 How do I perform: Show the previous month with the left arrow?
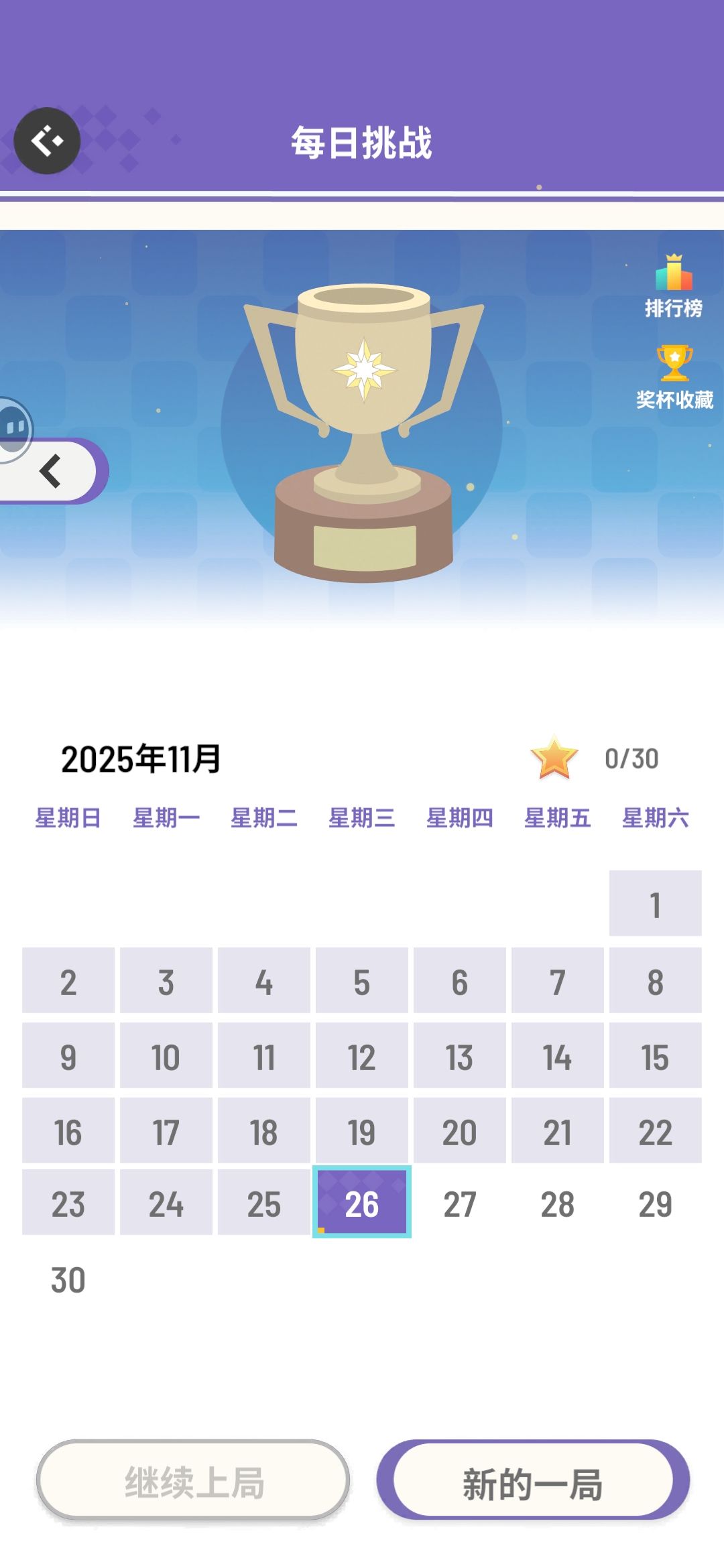[x=52, y=471]
